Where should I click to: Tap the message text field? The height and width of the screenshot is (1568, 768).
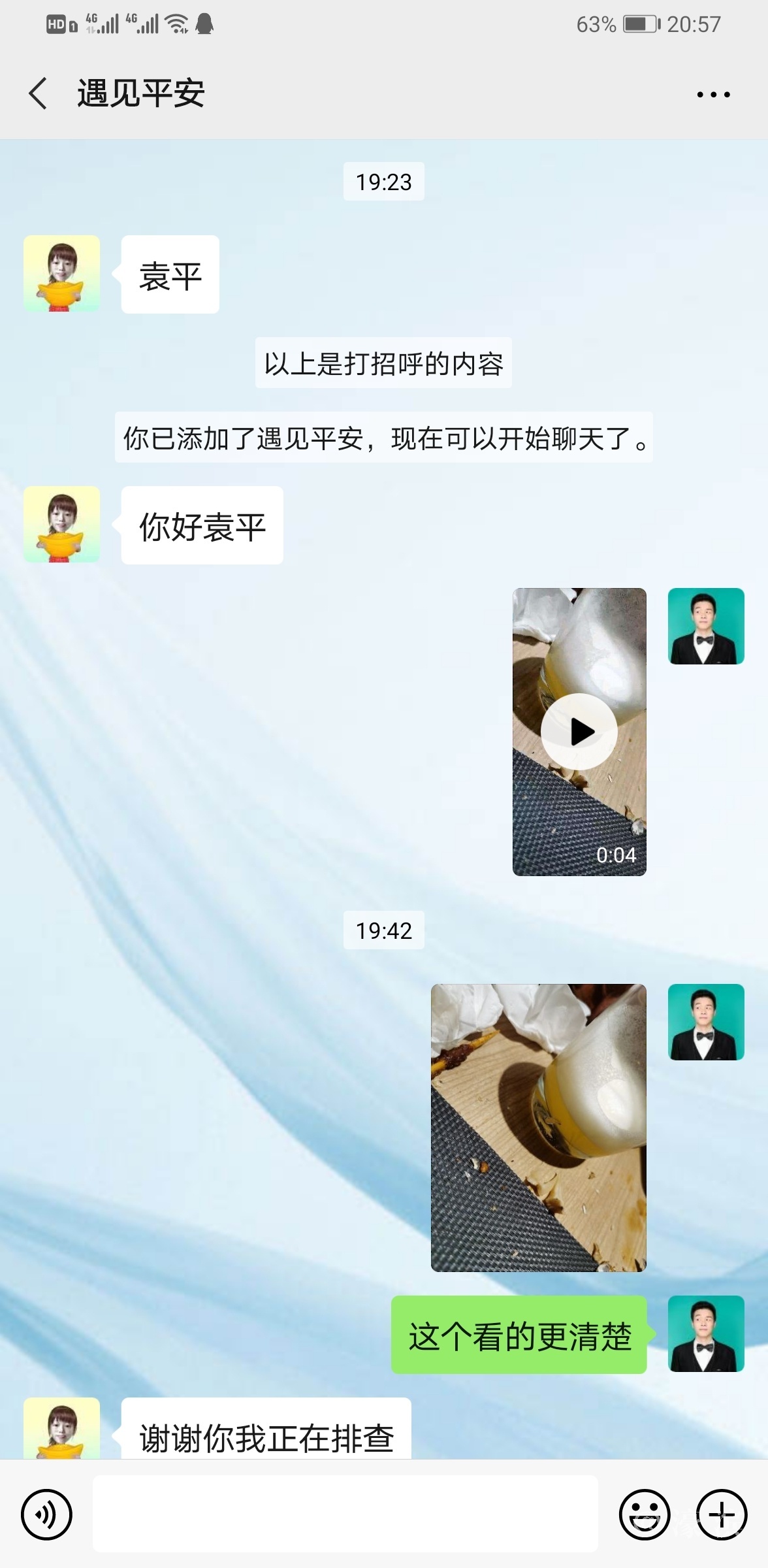(x=345, y=1514)
